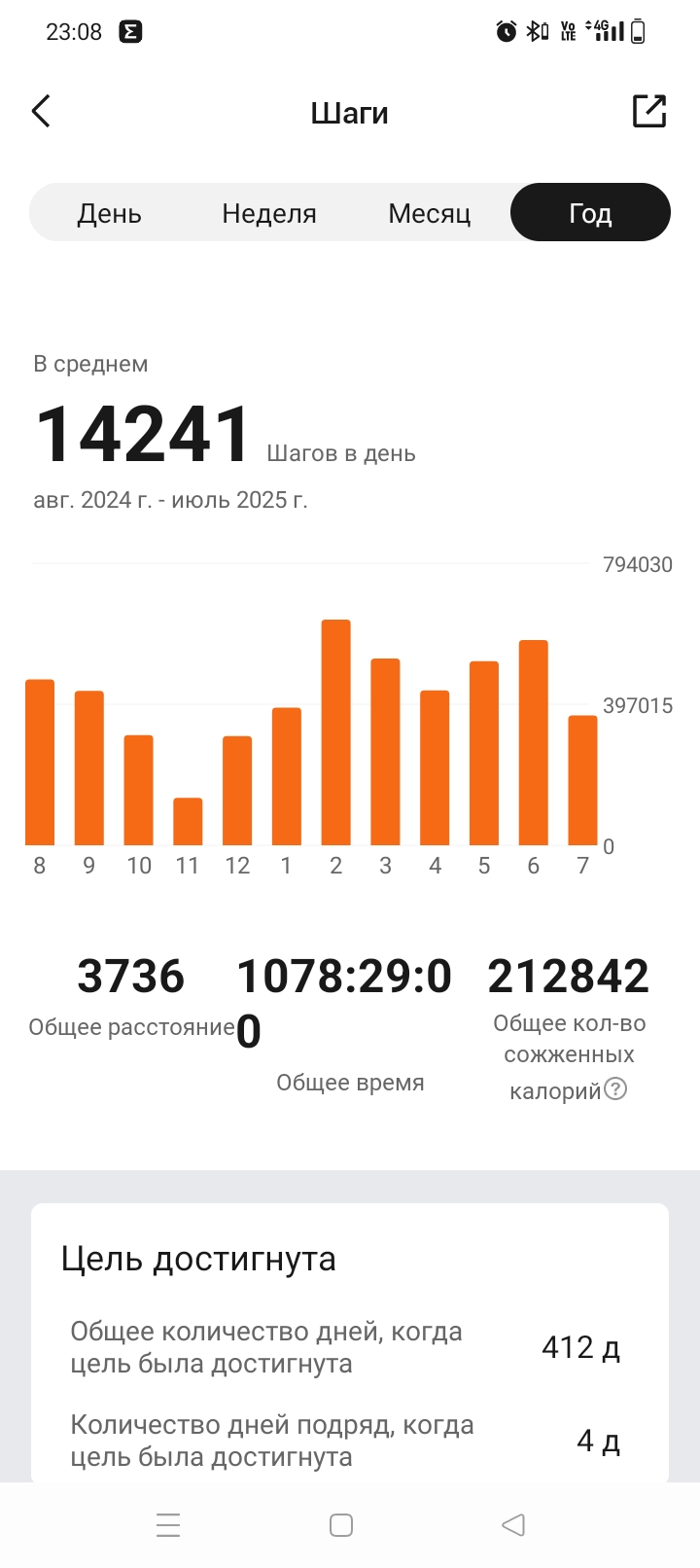700x1568 pixels.
Task: Switch to the Неделя tab
Action: pos(269,213)
